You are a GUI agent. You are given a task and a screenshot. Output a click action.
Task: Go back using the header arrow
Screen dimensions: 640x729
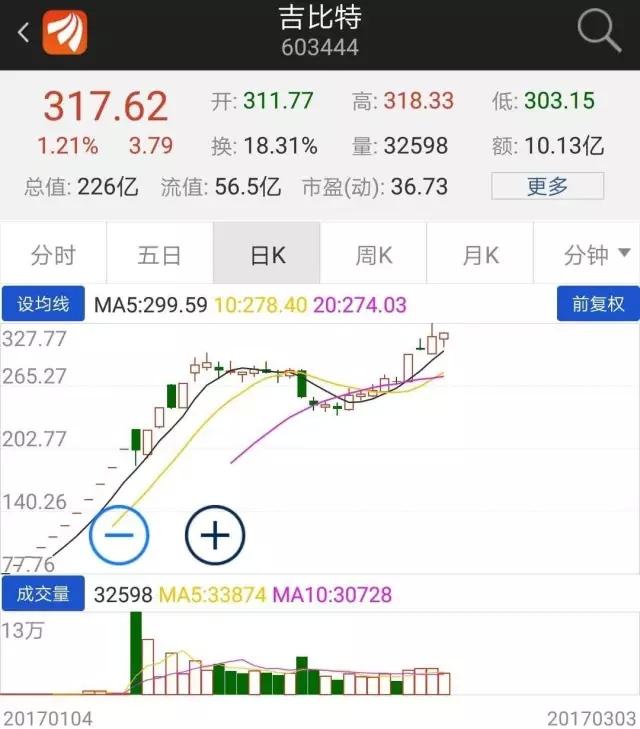coord(23,33)
